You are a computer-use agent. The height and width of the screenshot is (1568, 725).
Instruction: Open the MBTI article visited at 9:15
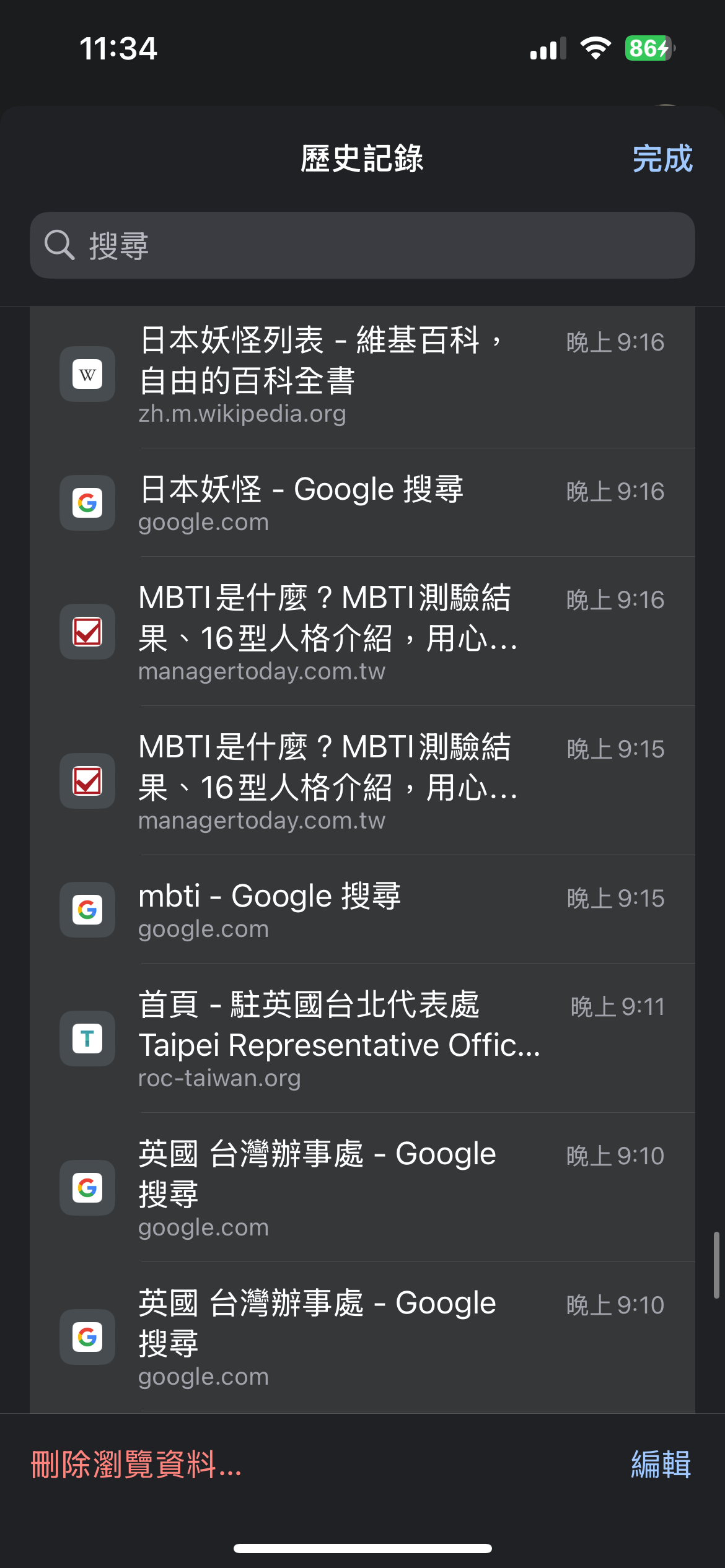(362, 781)
